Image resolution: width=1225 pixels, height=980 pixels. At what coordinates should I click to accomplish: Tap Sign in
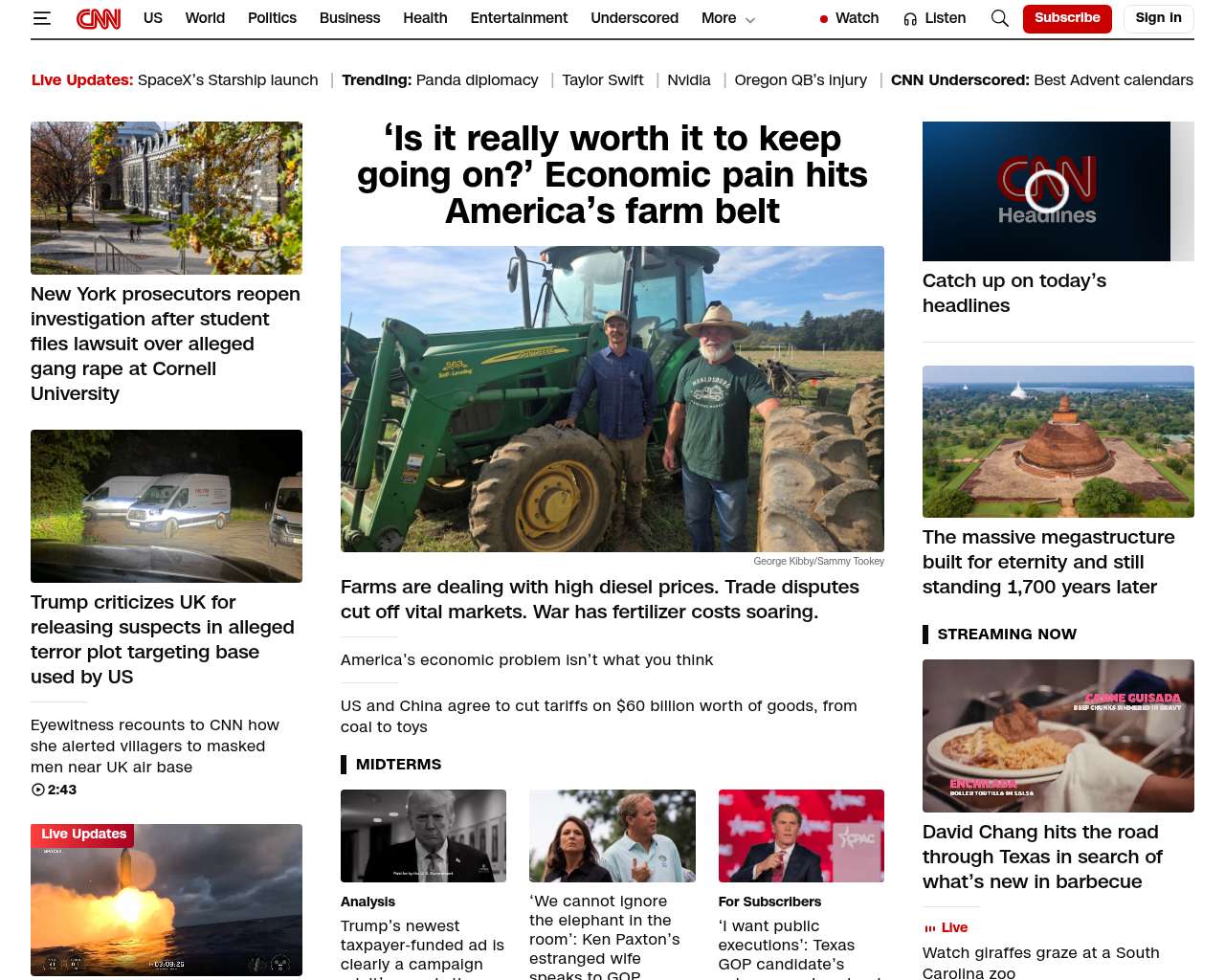(x=1158, y=18)
